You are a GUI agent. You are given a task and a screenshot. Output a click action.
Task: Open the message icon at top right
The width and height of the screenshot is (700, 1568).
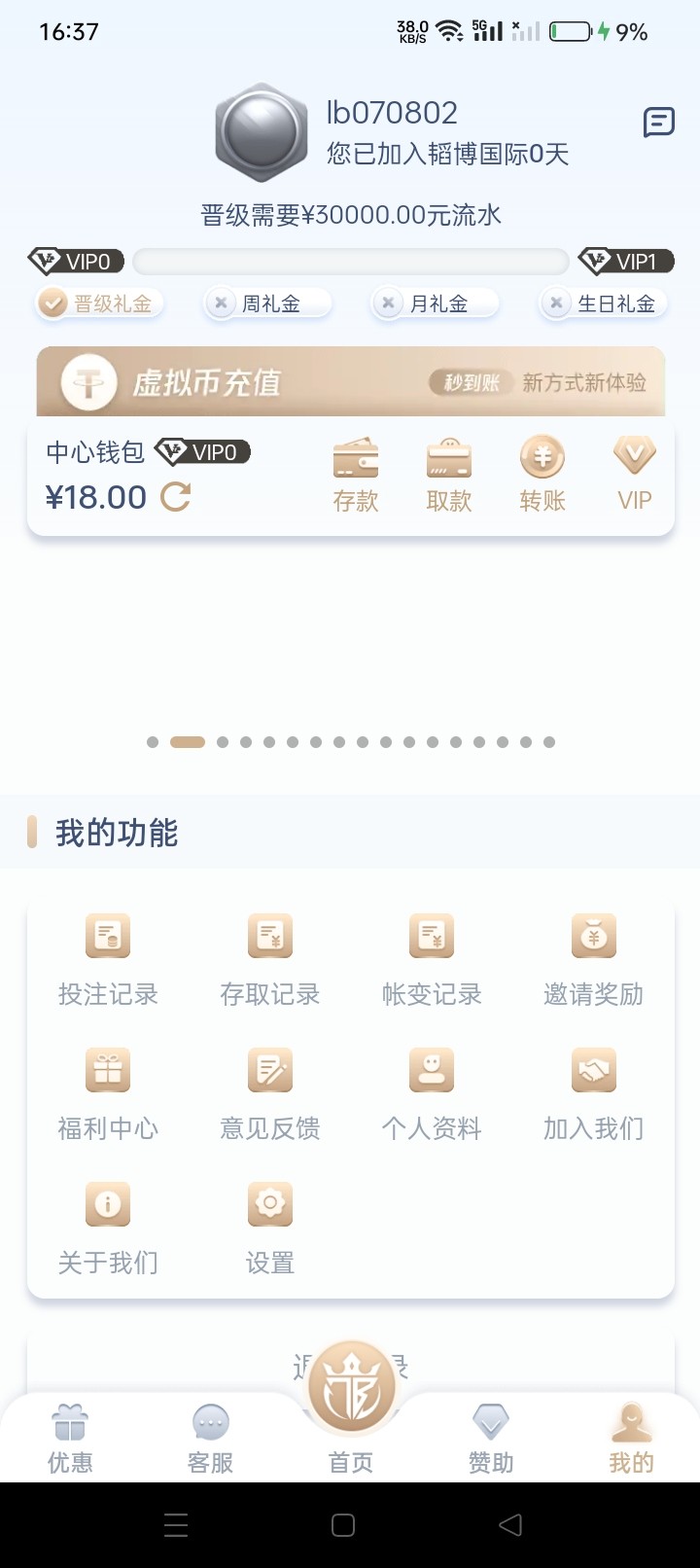660,122
